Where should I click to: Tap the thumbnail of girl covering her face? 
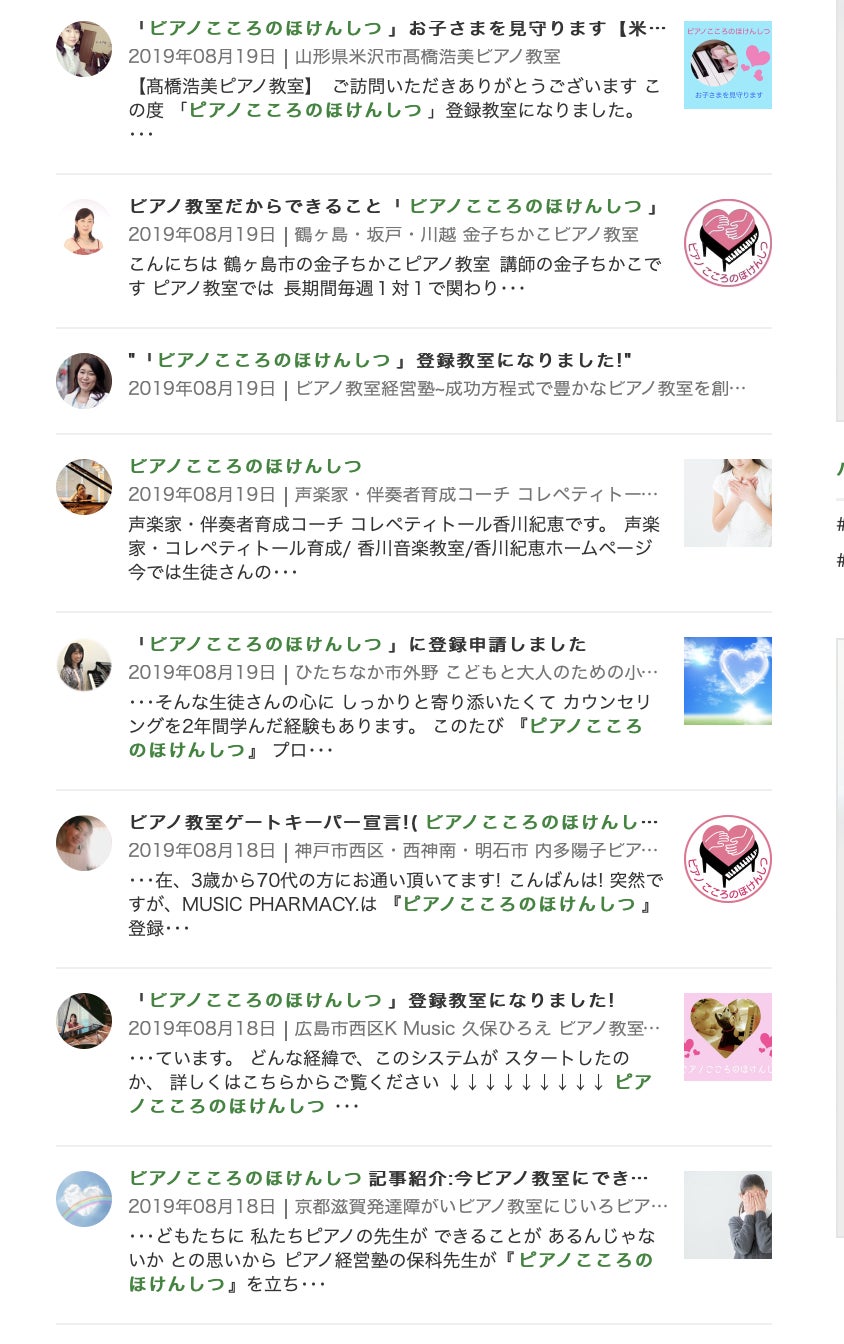(727, 1215)
